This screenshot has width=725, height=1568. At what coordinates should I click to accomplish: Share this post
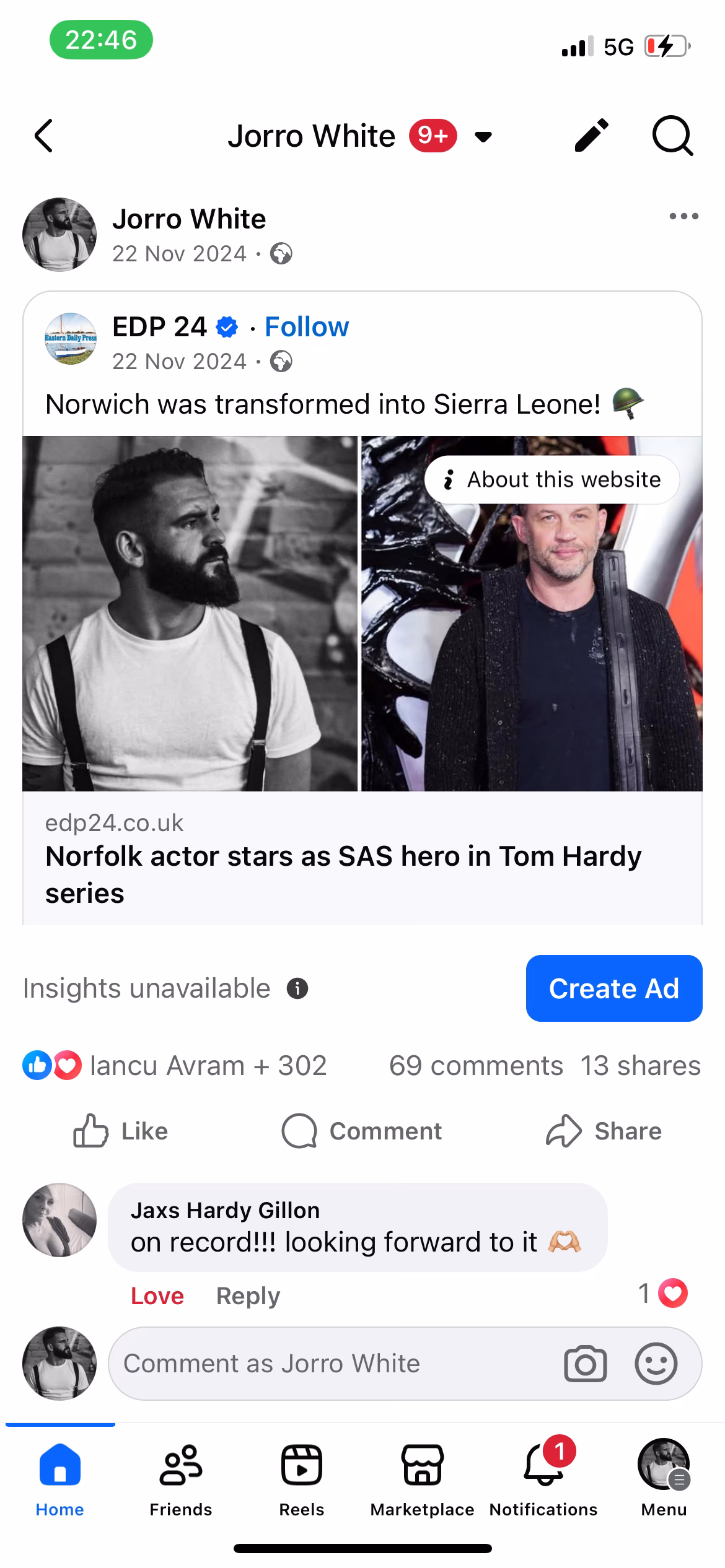click(x=604, y=1131)
